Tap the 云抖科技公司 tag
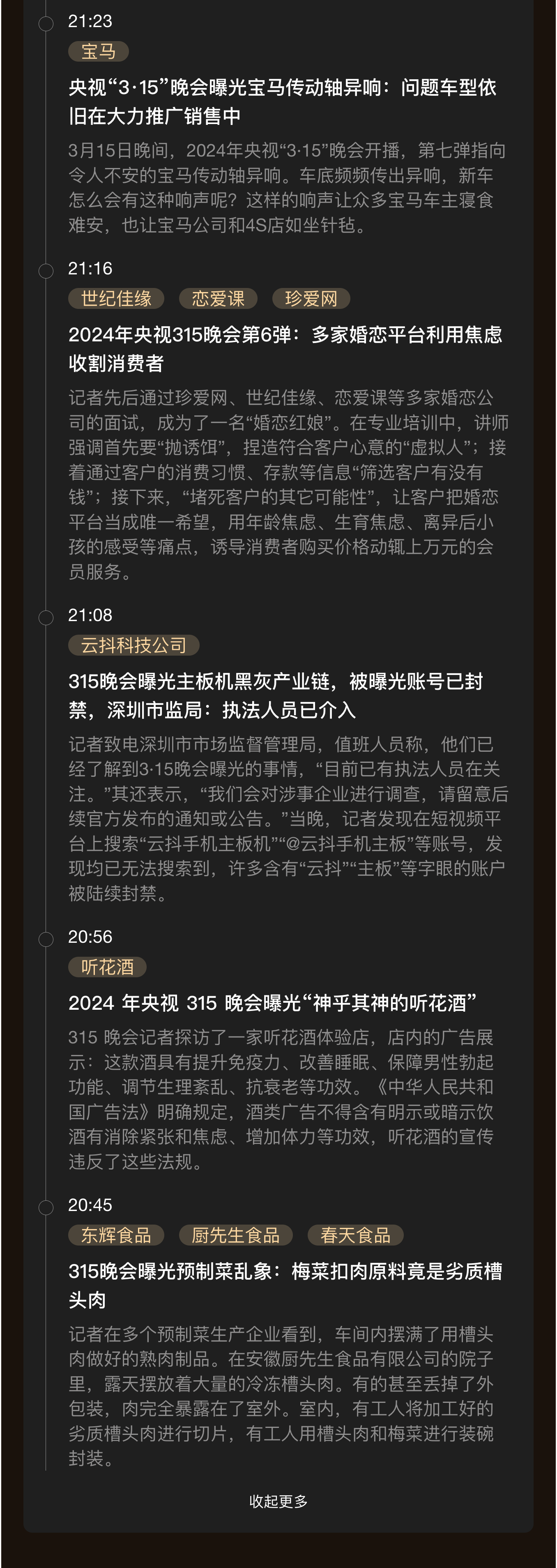557x1568 pixels. tap(133, 645)
